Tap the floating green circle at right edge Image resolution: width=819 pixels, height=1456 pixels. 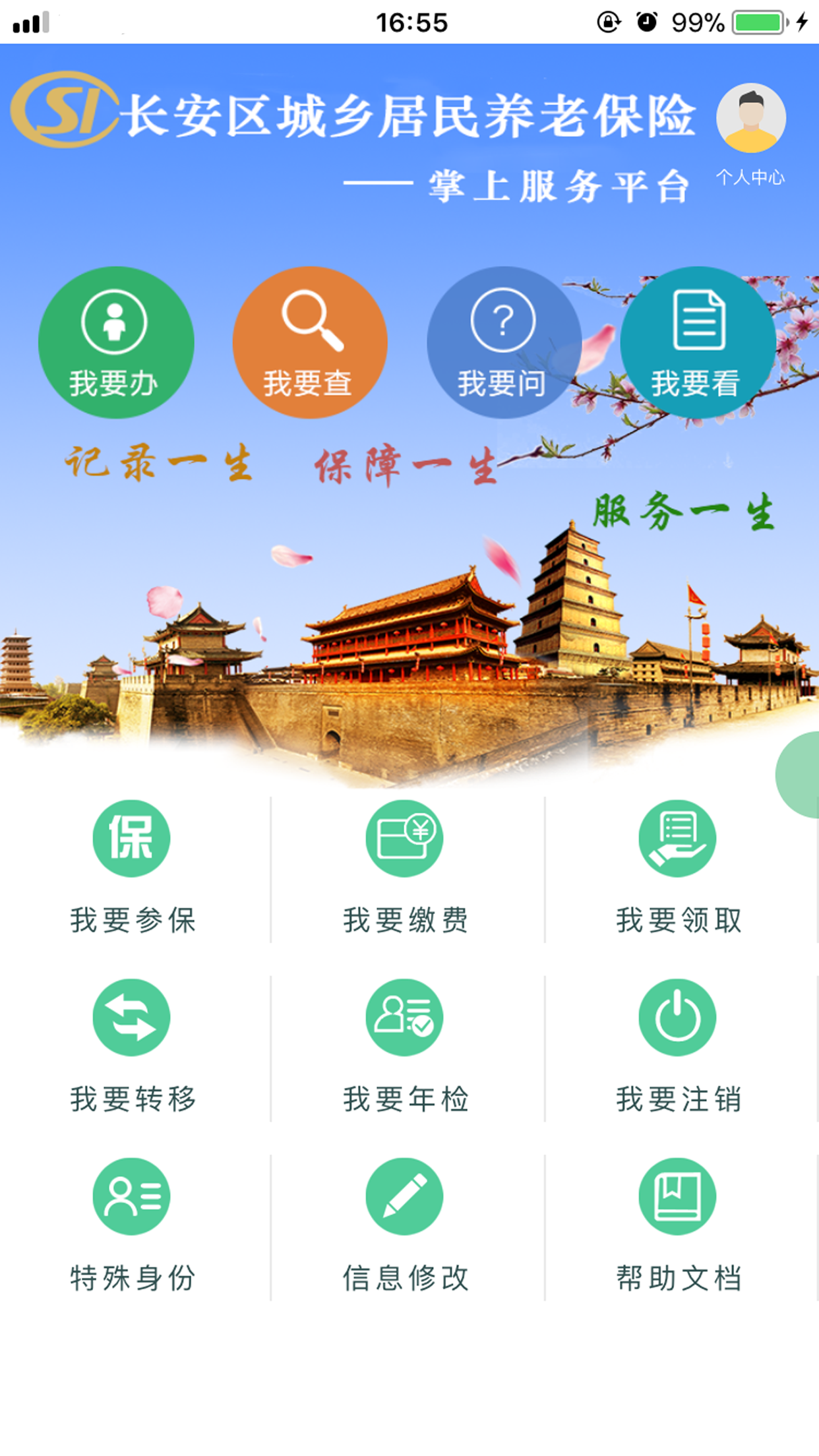801,775
